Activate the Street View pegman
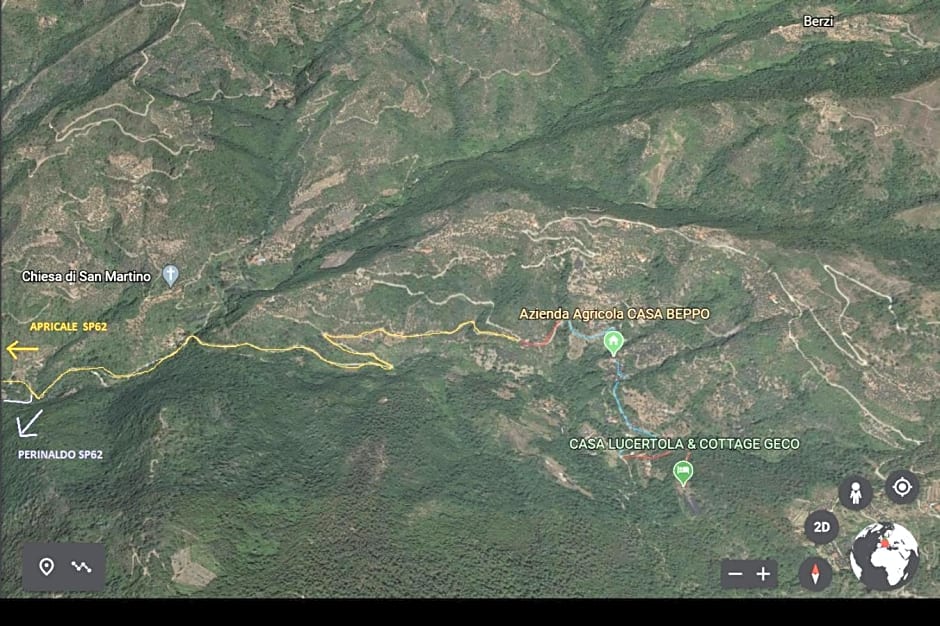Screen dimensions: 940x626 pos(855,492)
